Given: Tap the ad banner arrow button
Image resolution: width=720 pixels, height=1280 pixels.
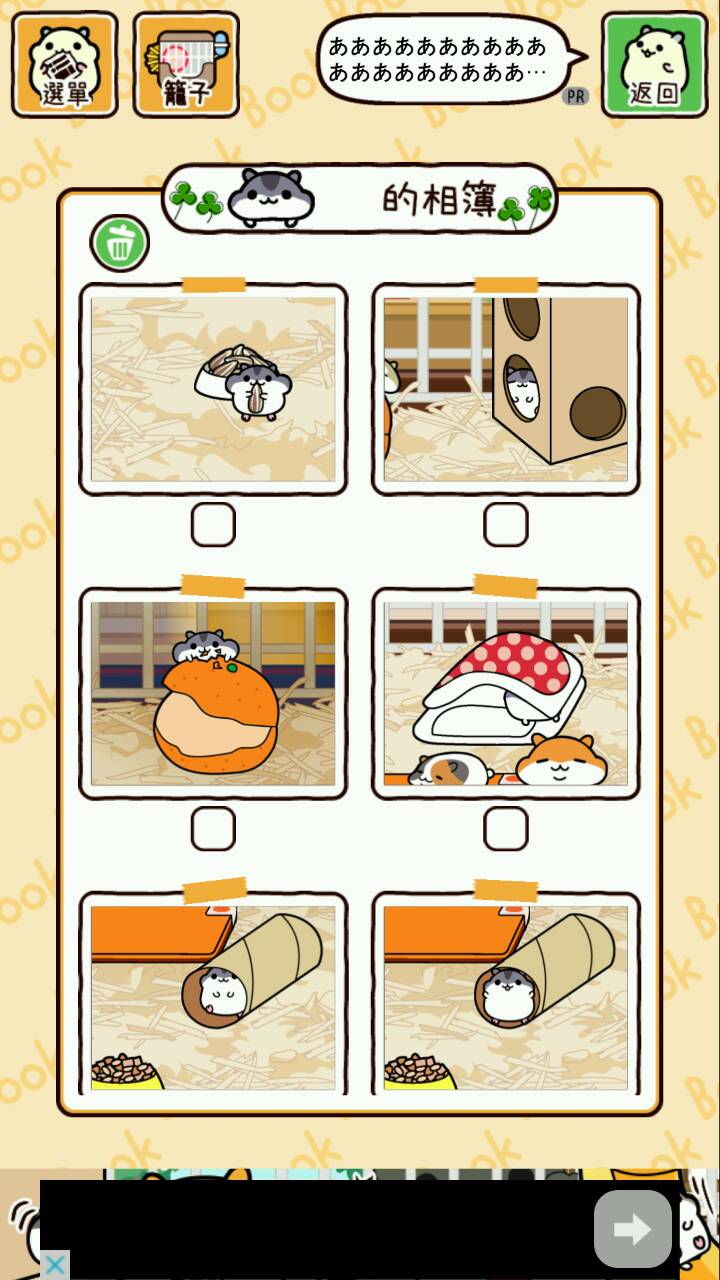Looking at the screenshot, I should pyautogui.click(x=632, y=1229).
